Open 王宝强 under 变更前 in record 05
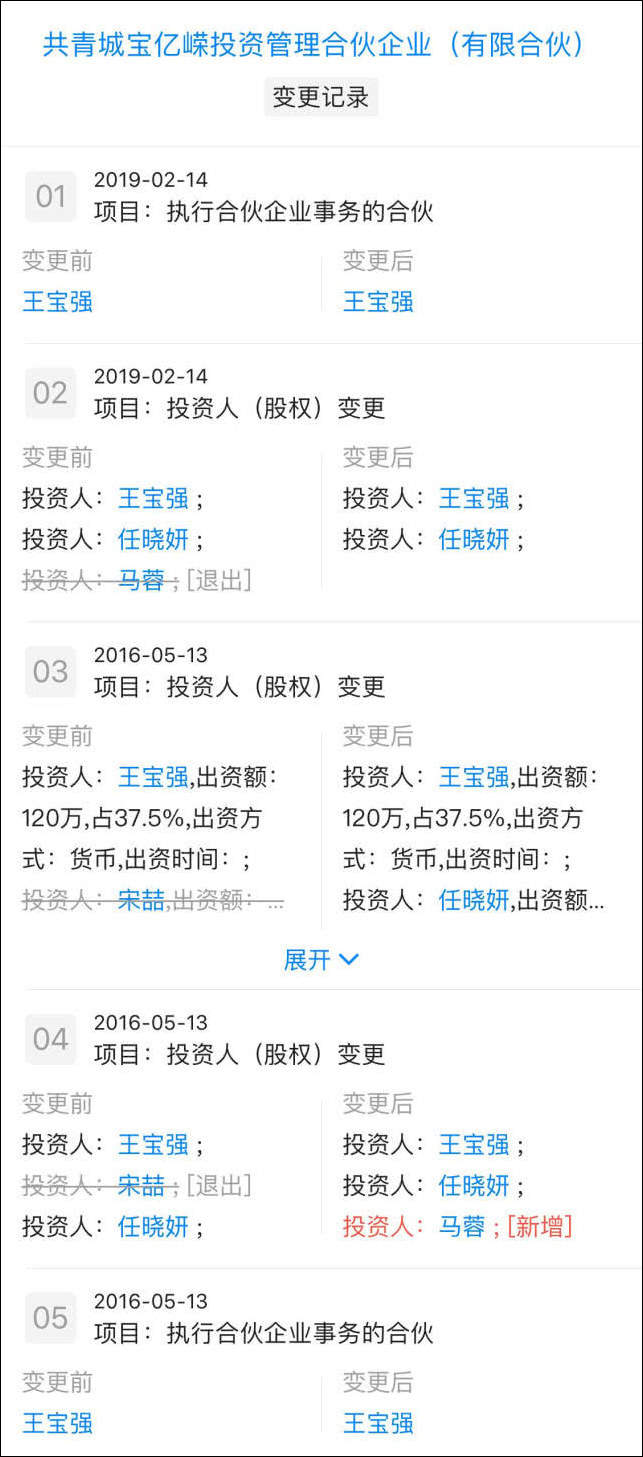 pos(58,1423)
